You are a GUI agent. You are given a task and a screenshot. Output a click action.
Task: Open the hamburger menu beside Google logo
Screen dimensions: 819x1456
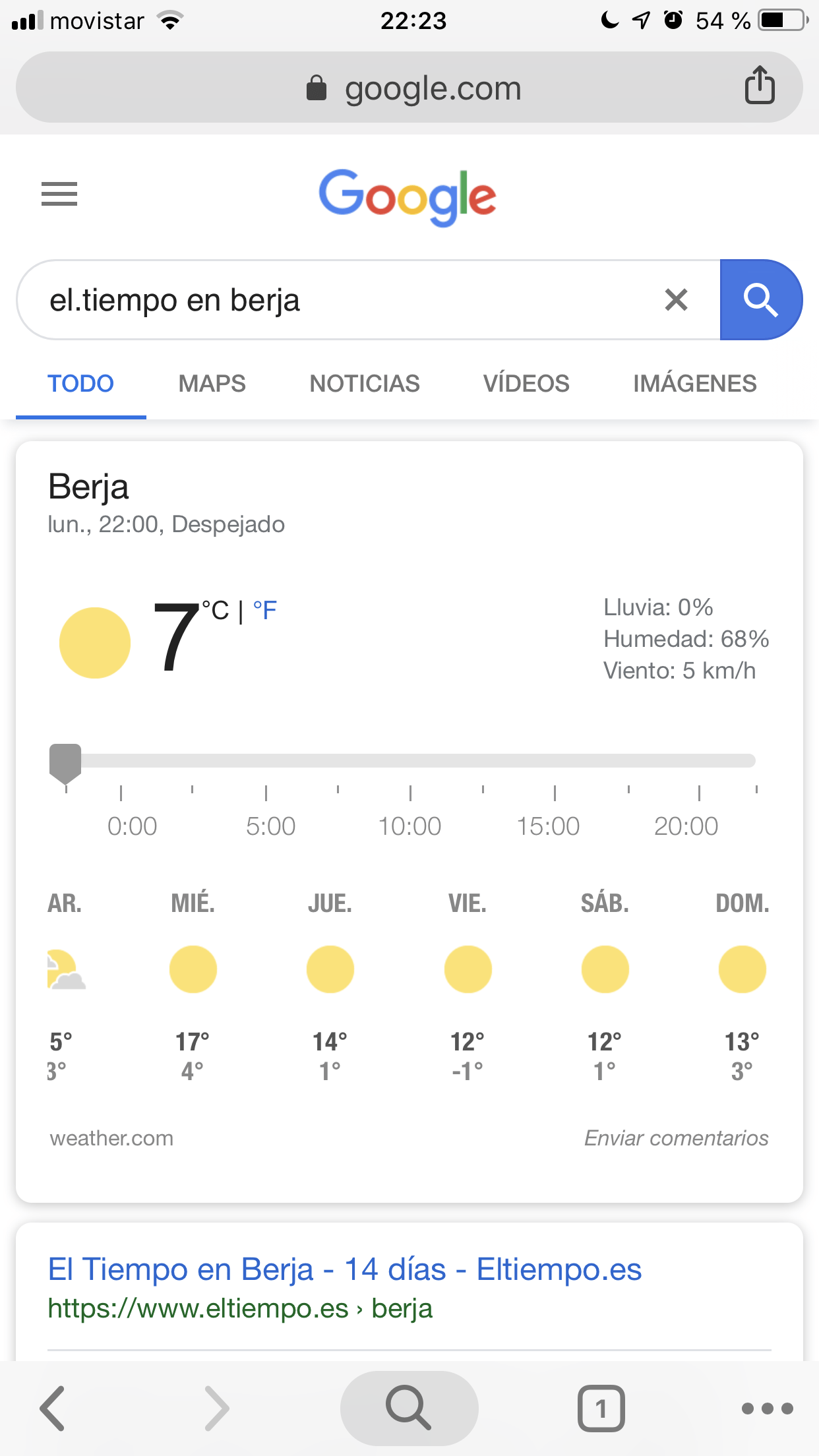coord(59,194)
